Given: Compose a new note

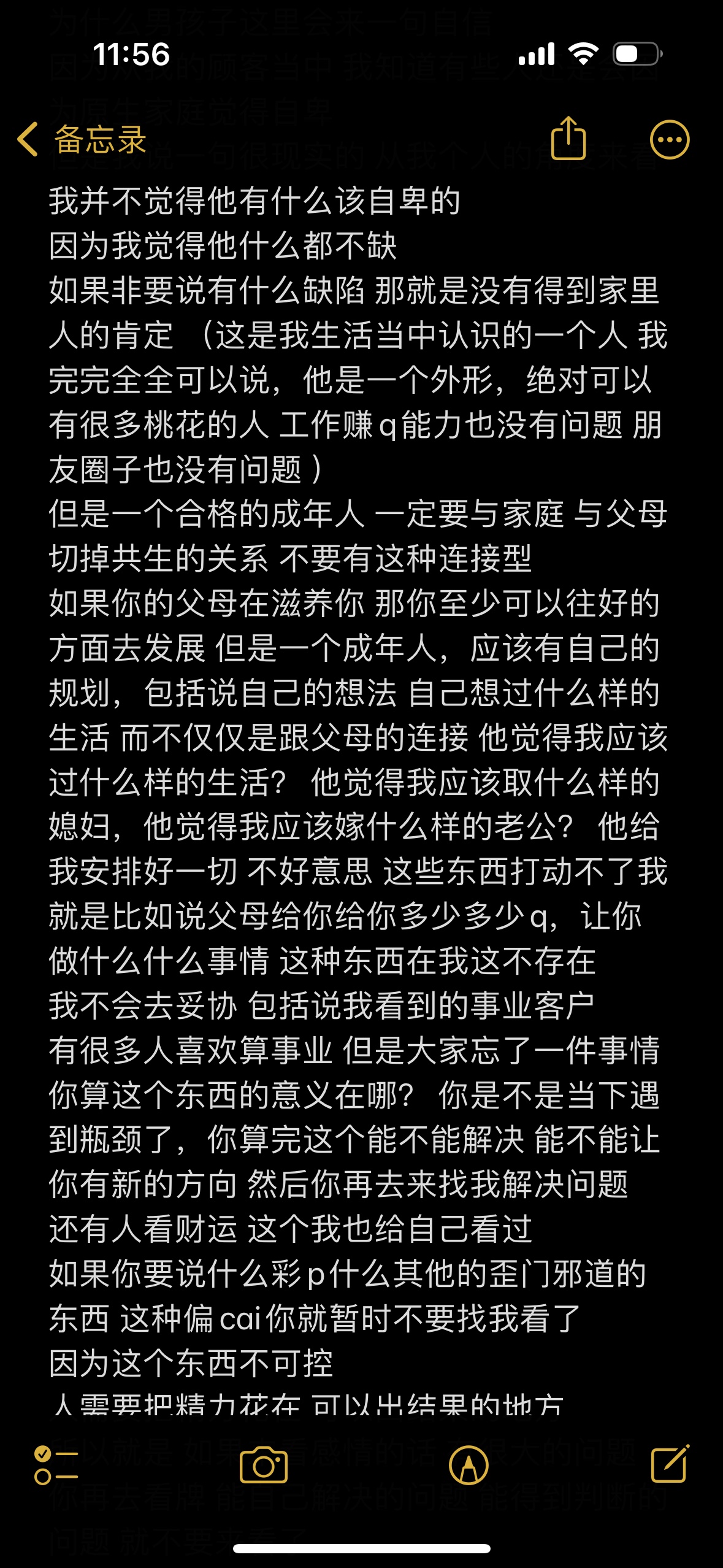Looking at the screenshot, I should click(670, 1464).
